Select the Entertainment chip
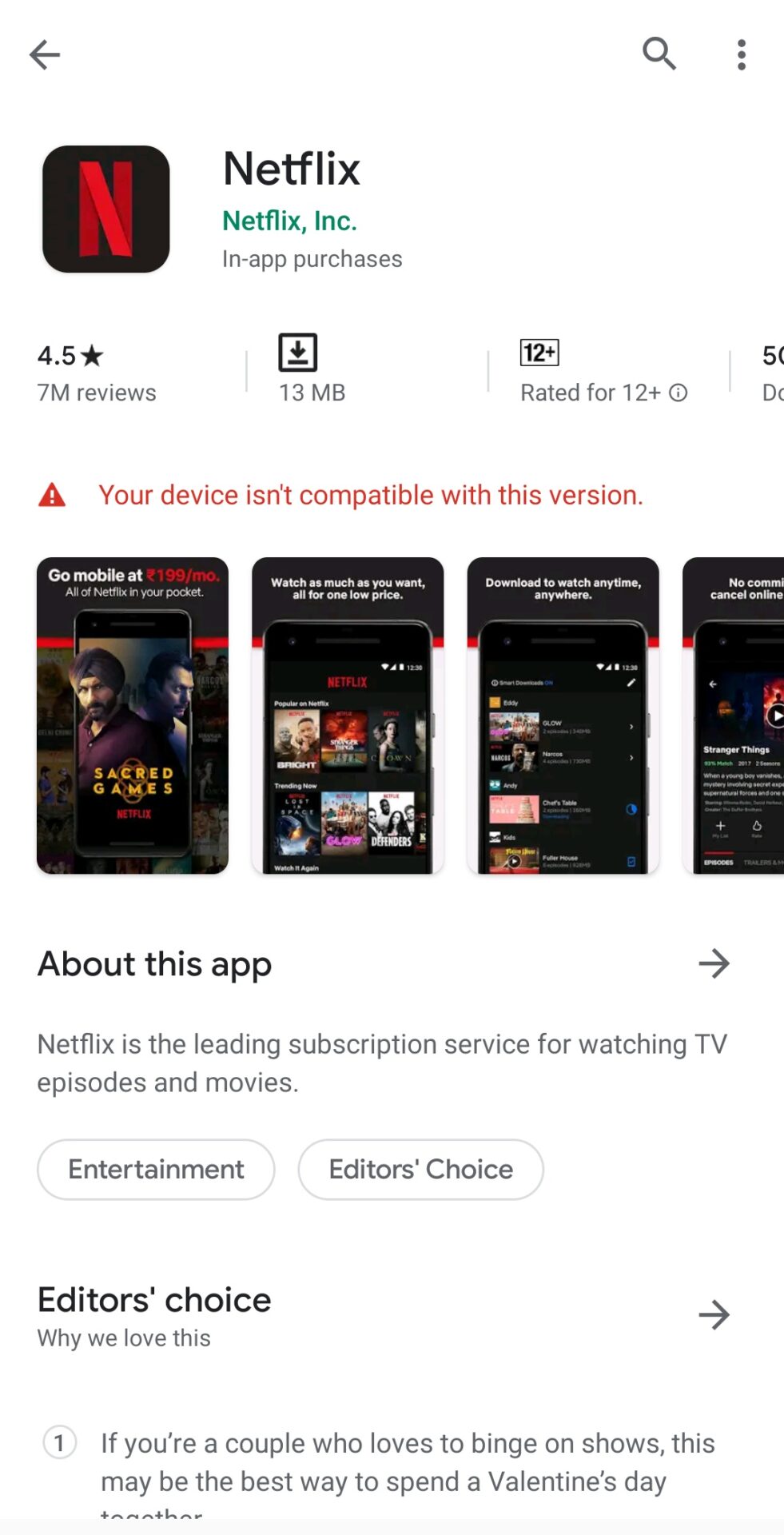The width and height of the screenshot is (784, 1535). click(156, 1170)
